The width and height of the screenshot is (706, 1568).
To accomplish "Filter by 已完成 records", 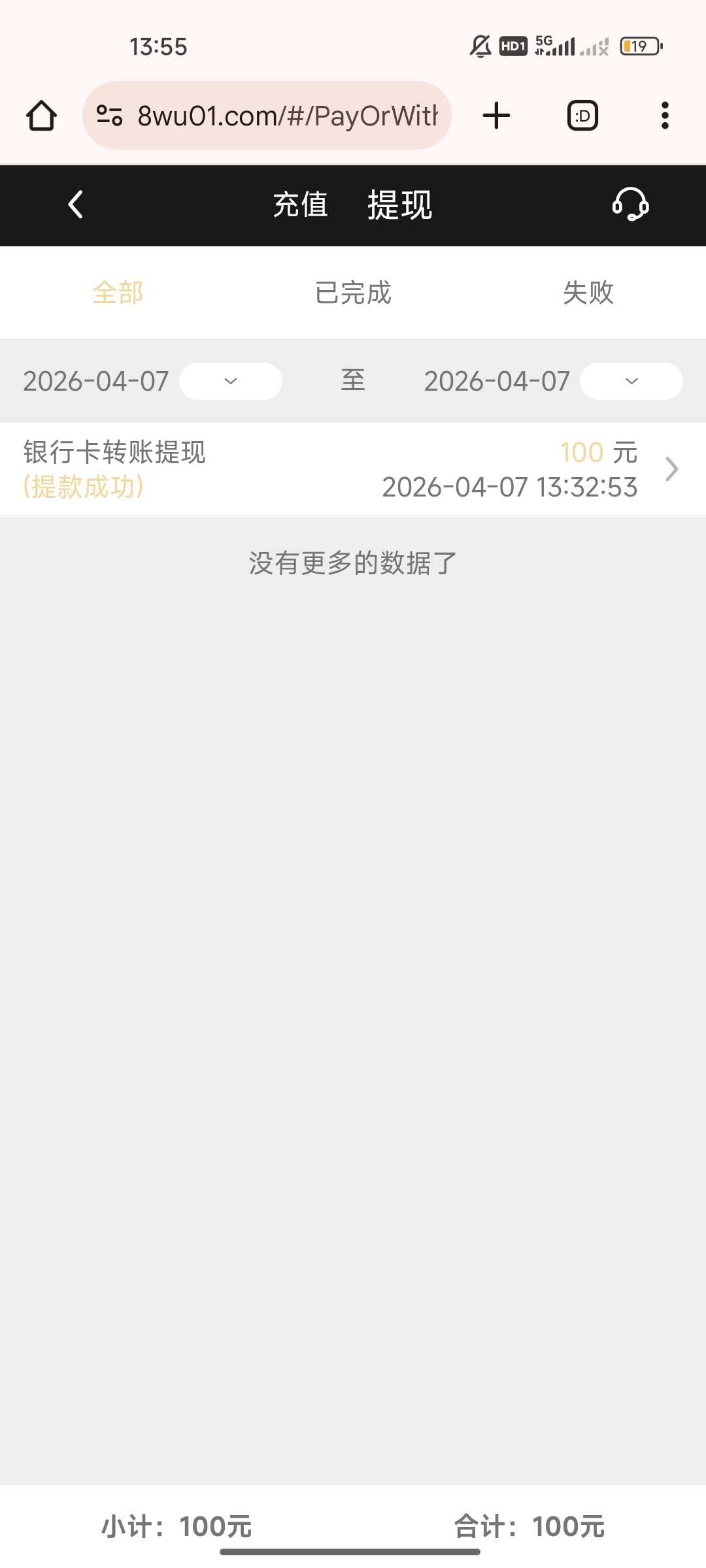I will pyautogui.click(x=353, y=293).
